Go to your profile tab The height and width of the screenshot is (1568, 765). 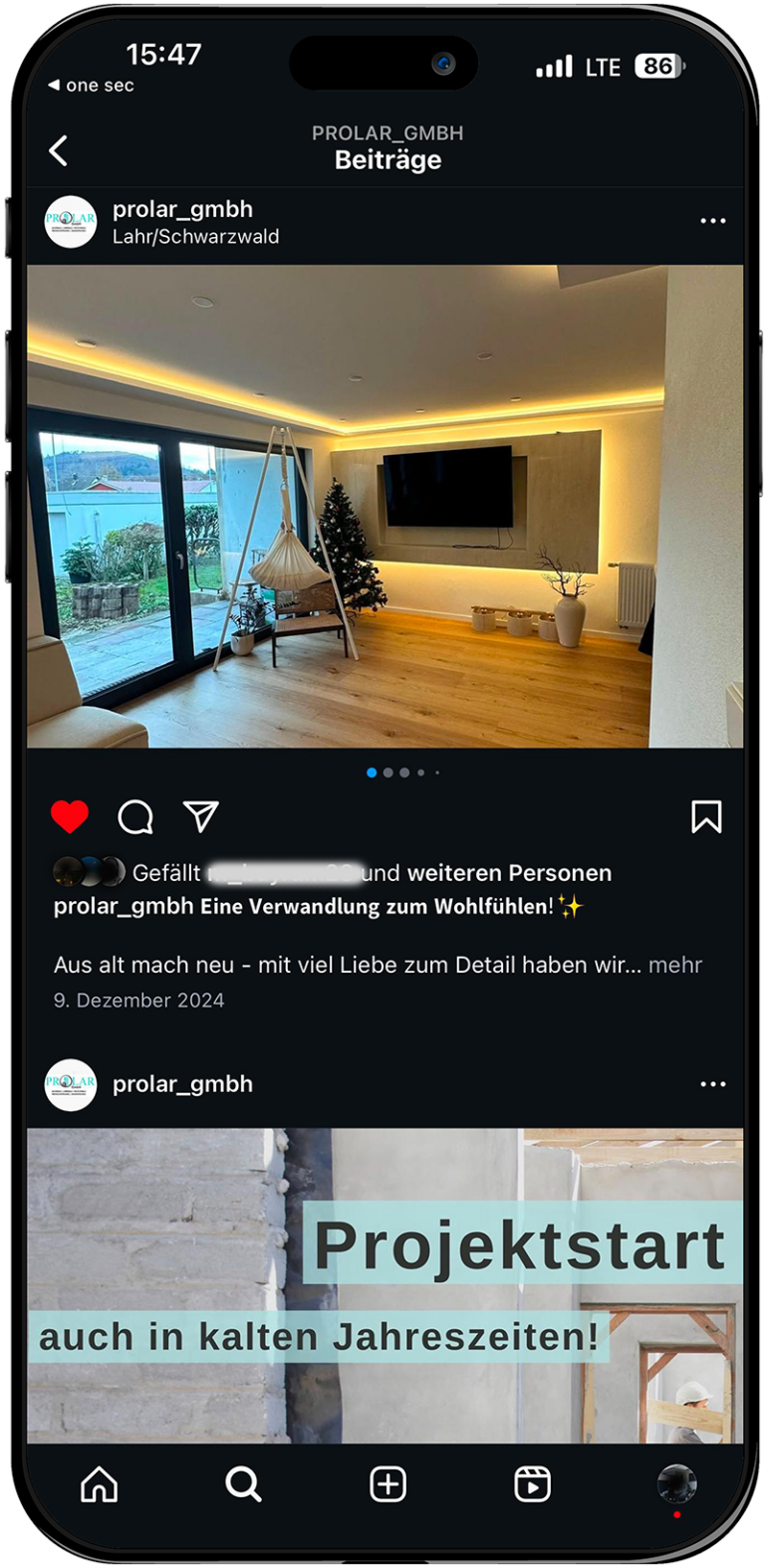pyautogui.click(x=676, y=1484)
